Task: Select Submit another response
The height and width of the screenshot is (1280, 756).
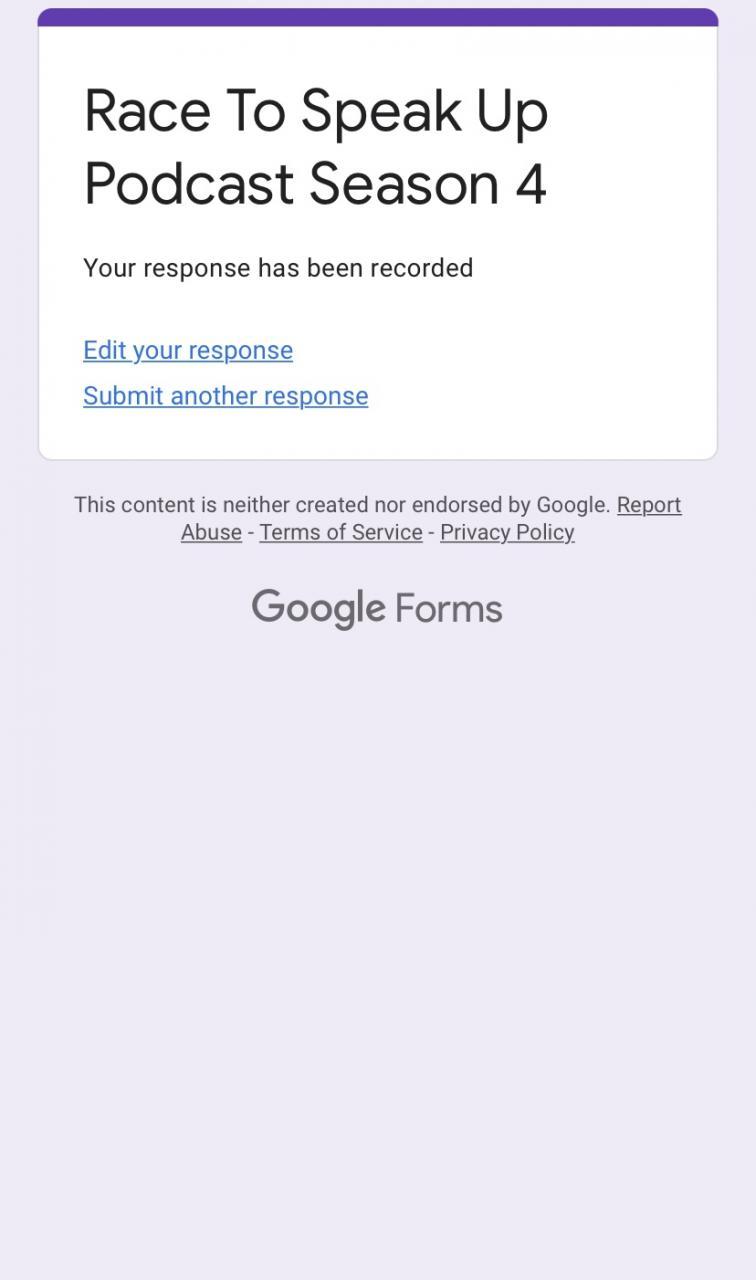Action: (x=225, y=396)
